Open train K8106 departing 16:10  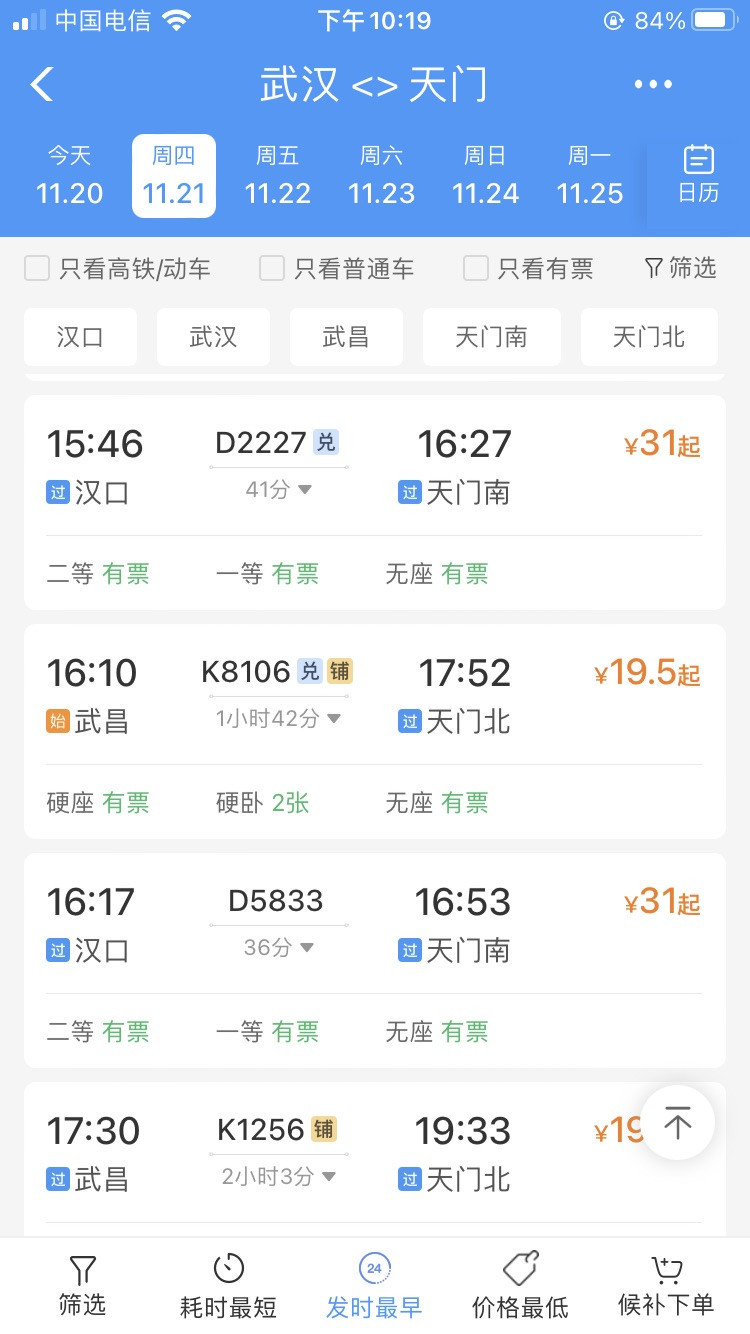click(x=375, y=731)
